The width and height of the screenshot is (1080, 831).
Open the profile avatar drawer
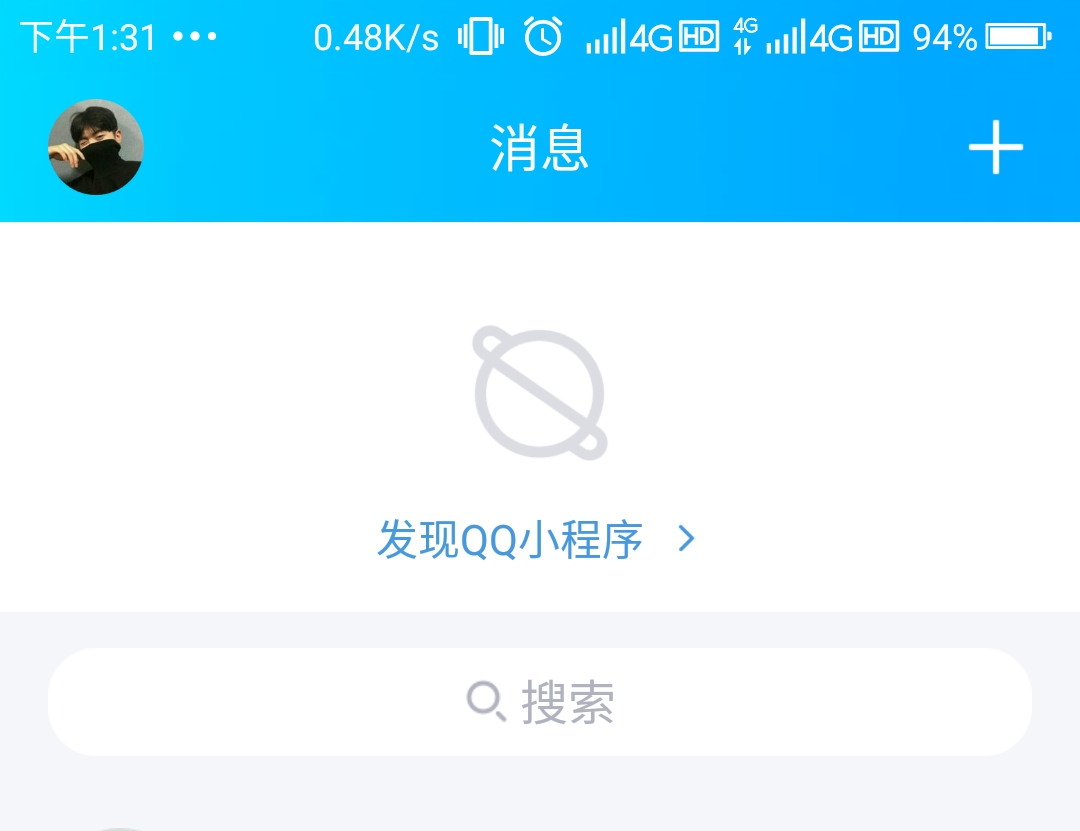(96, 147)
